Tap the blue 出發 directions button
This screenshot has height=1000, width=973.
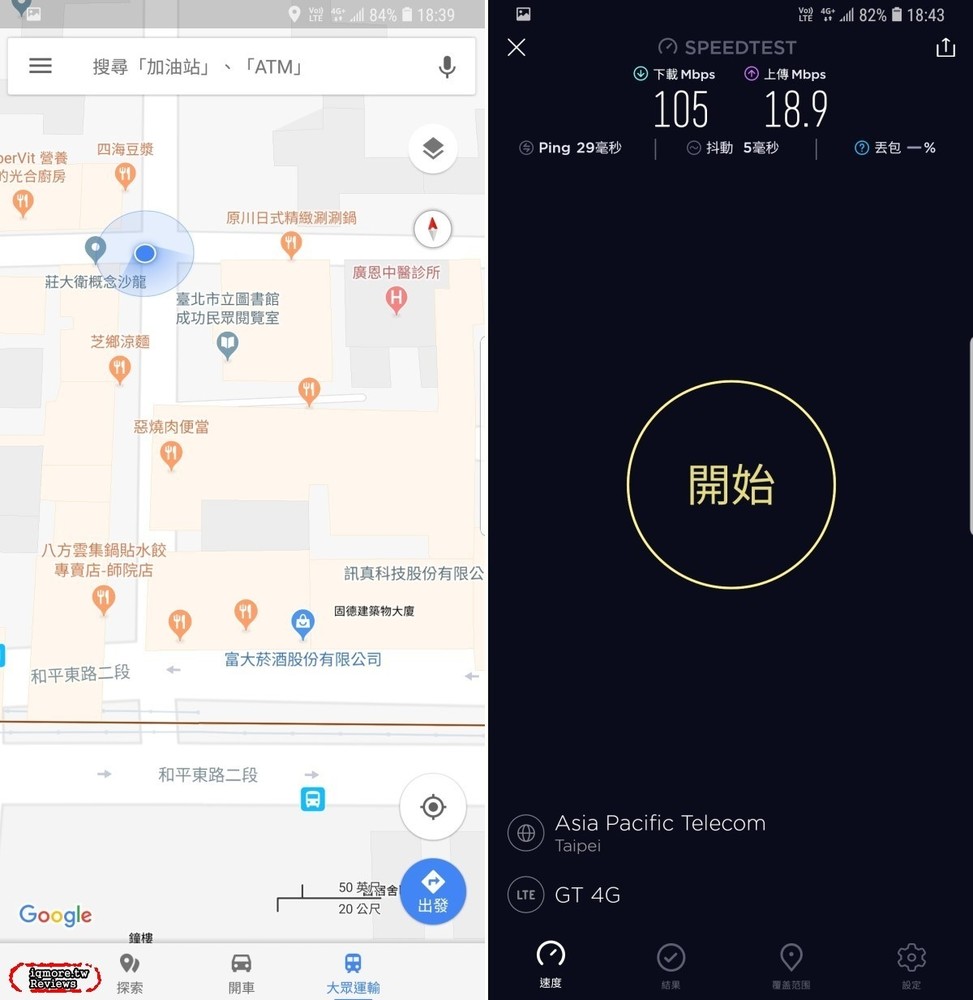[x=433, y=891]
